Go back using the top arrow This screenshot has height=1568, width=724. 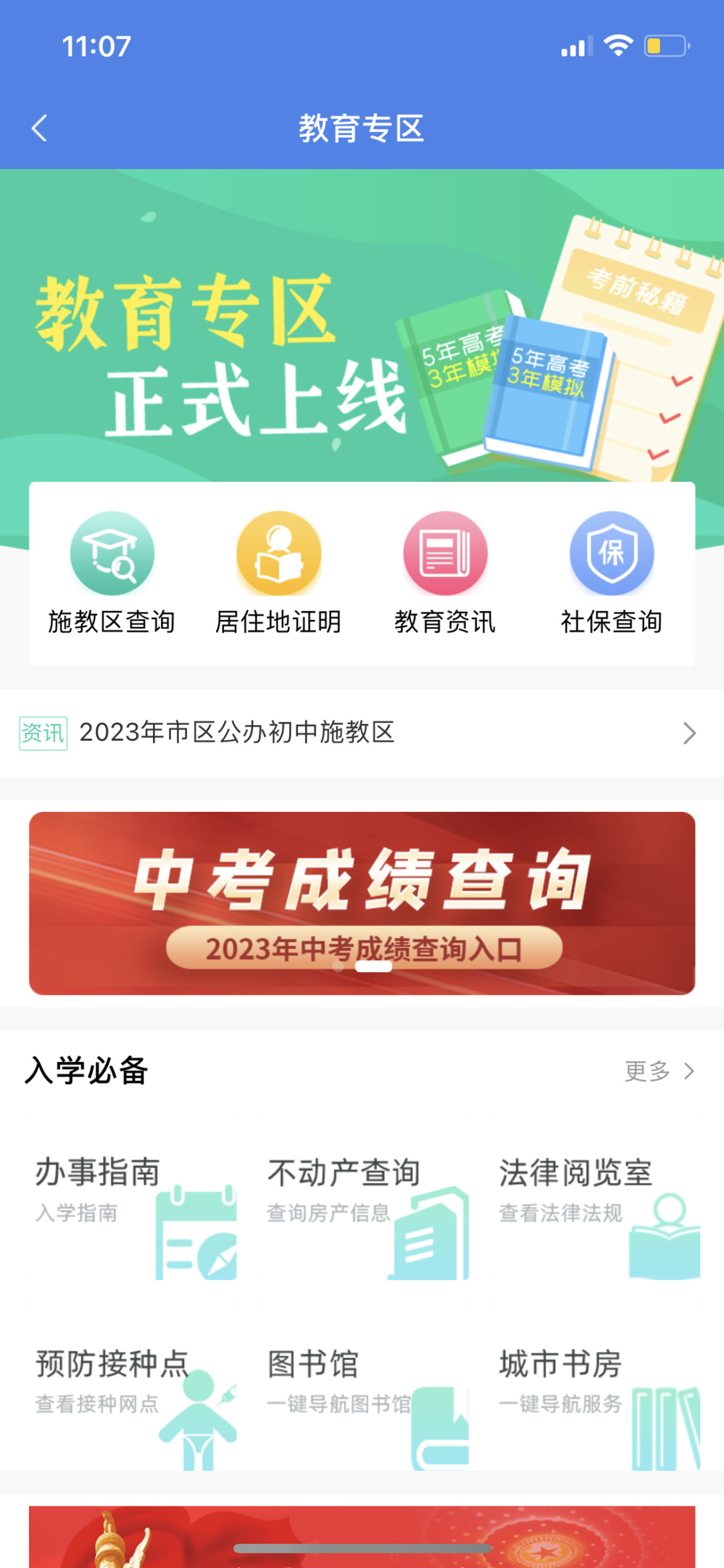pyautogui.click(x=40, y=128)
